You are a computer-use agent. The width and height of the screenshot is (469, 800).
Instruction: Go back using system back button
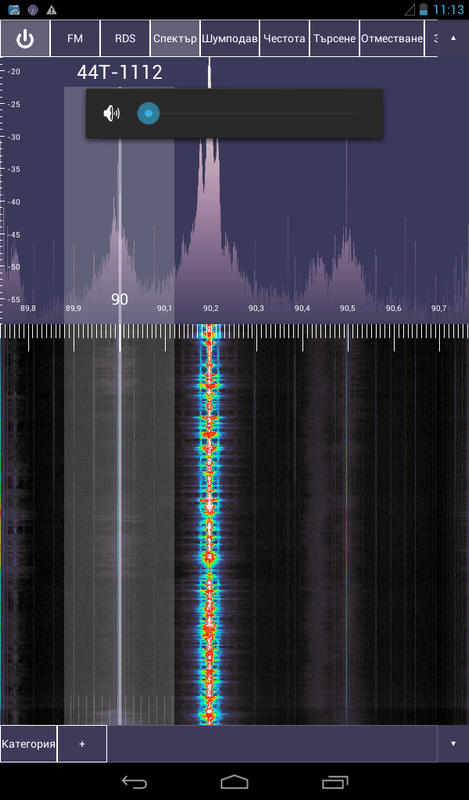[x=134, y=782]
